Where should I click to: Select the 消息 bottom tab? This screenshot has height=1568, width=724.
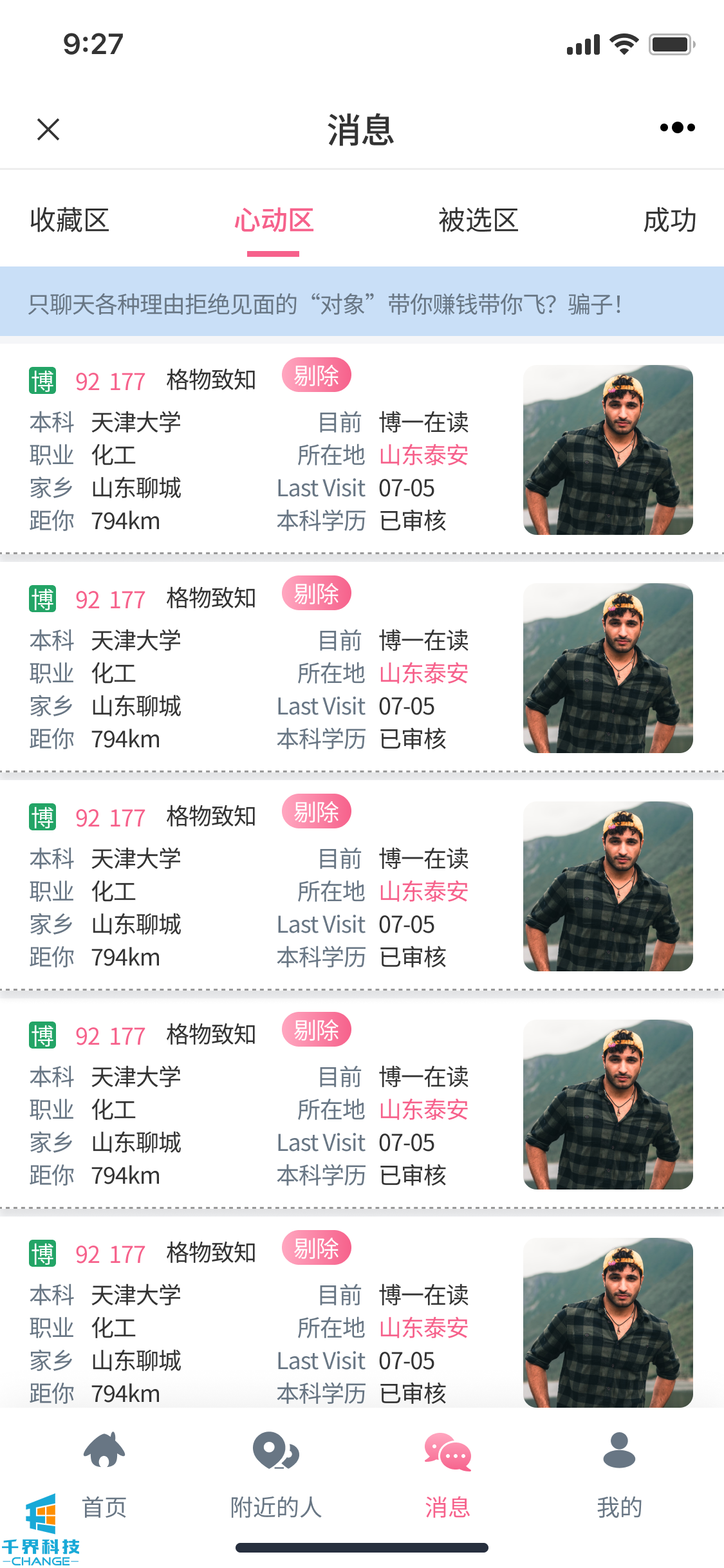[x=447, y=1474]
